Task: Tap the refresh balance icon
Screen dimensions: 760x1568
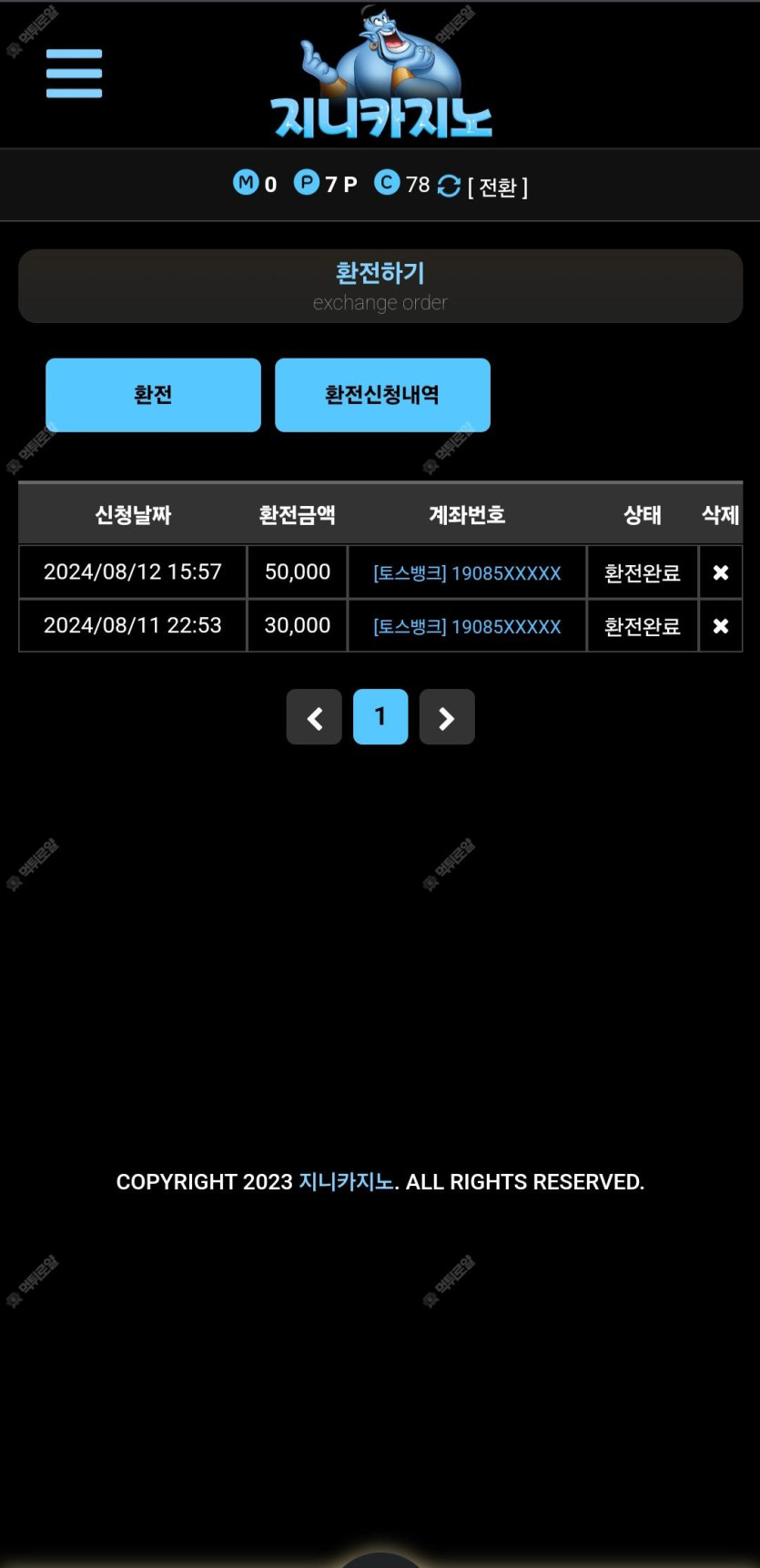Action: tap(449, 186)
